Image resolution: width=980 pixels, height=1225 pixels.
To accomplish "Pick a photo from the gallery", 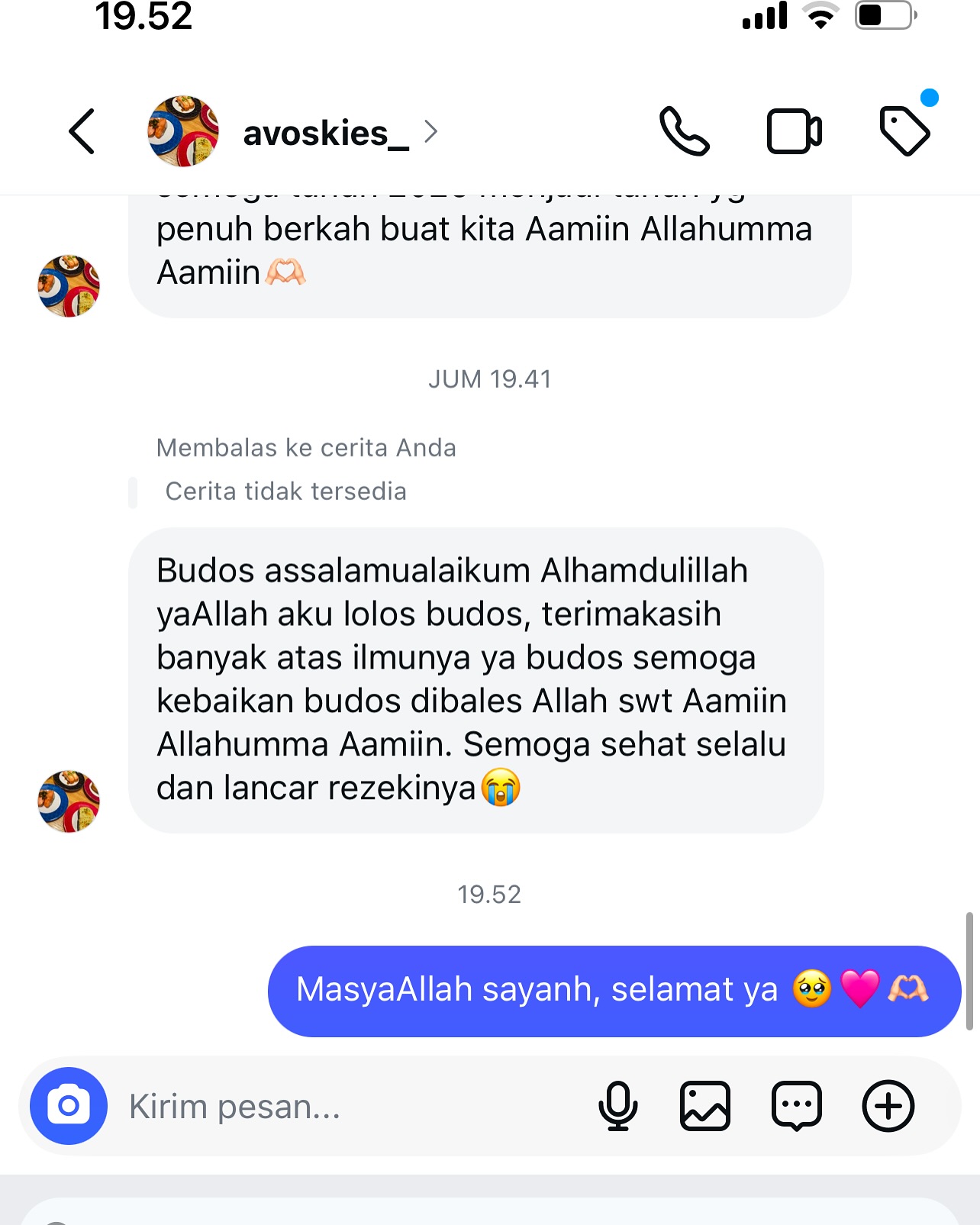I will (x=704, y=1106).
